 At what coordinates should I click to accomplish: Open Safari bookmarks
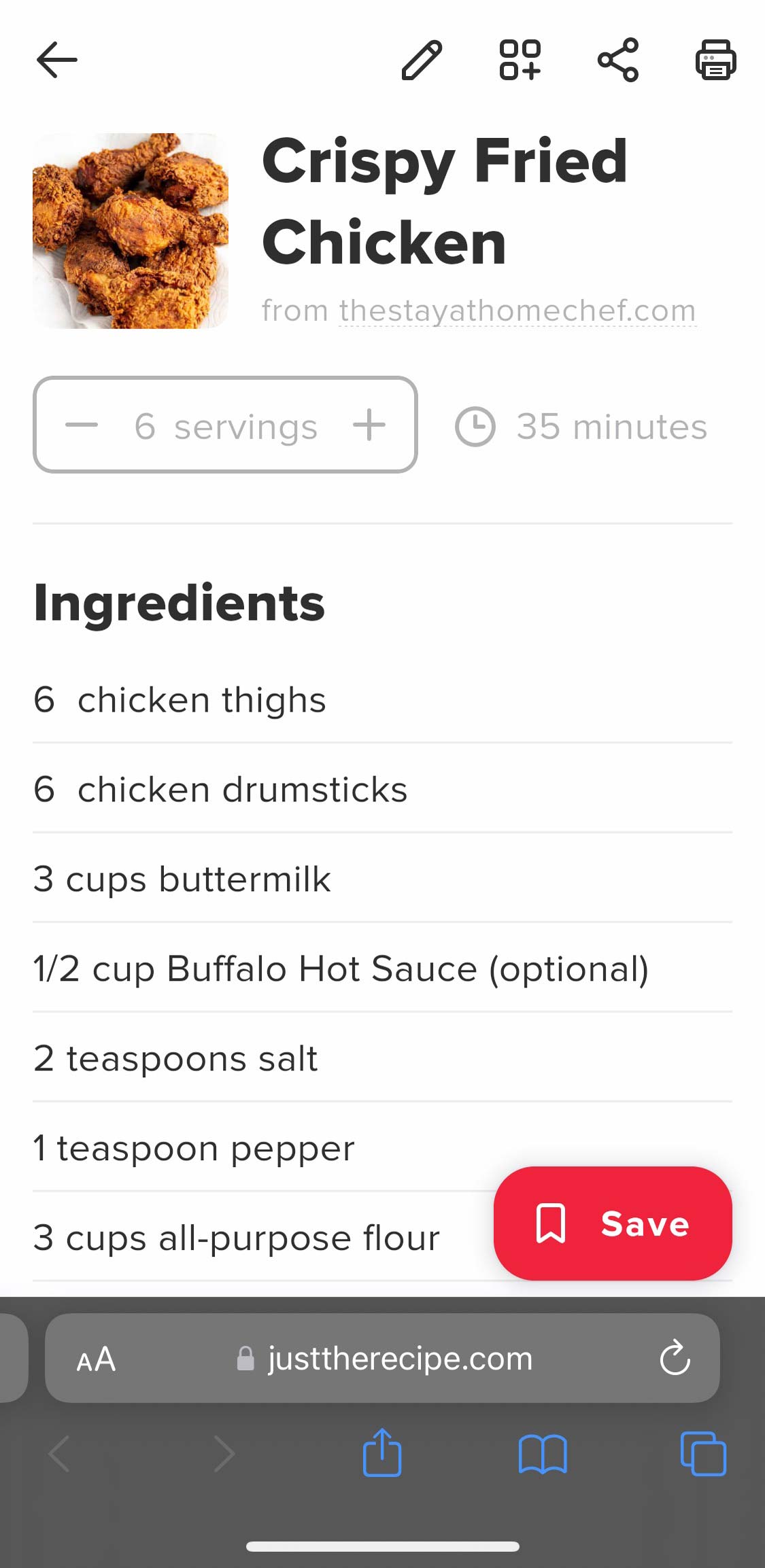pyautogui.click(x=543, y=1454)
